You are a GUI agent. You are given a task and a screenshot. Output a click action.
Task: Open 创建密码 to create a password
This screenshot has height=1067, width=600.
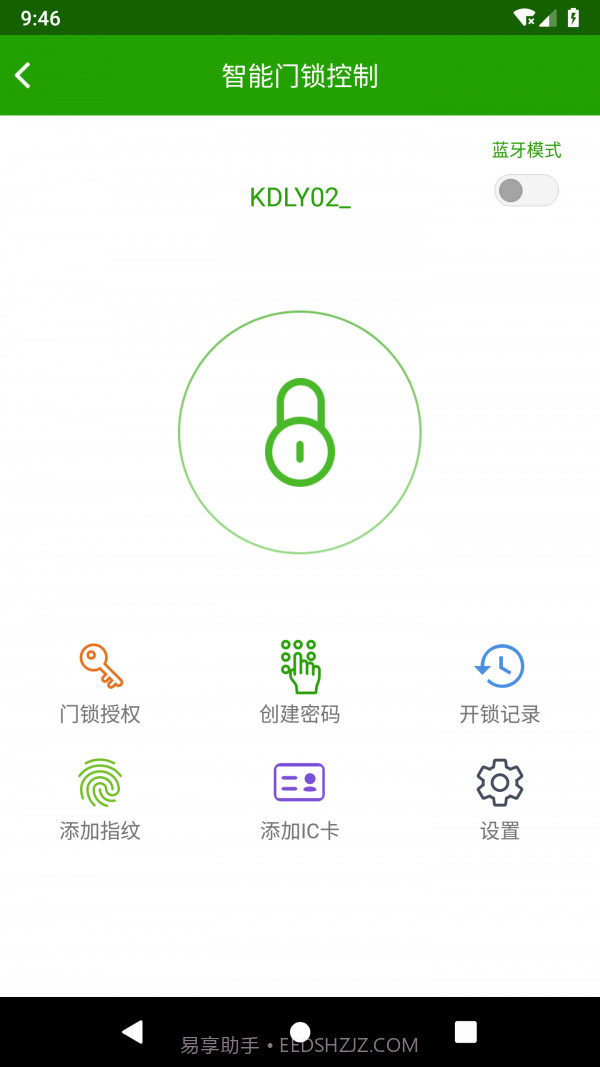point(300,683)
